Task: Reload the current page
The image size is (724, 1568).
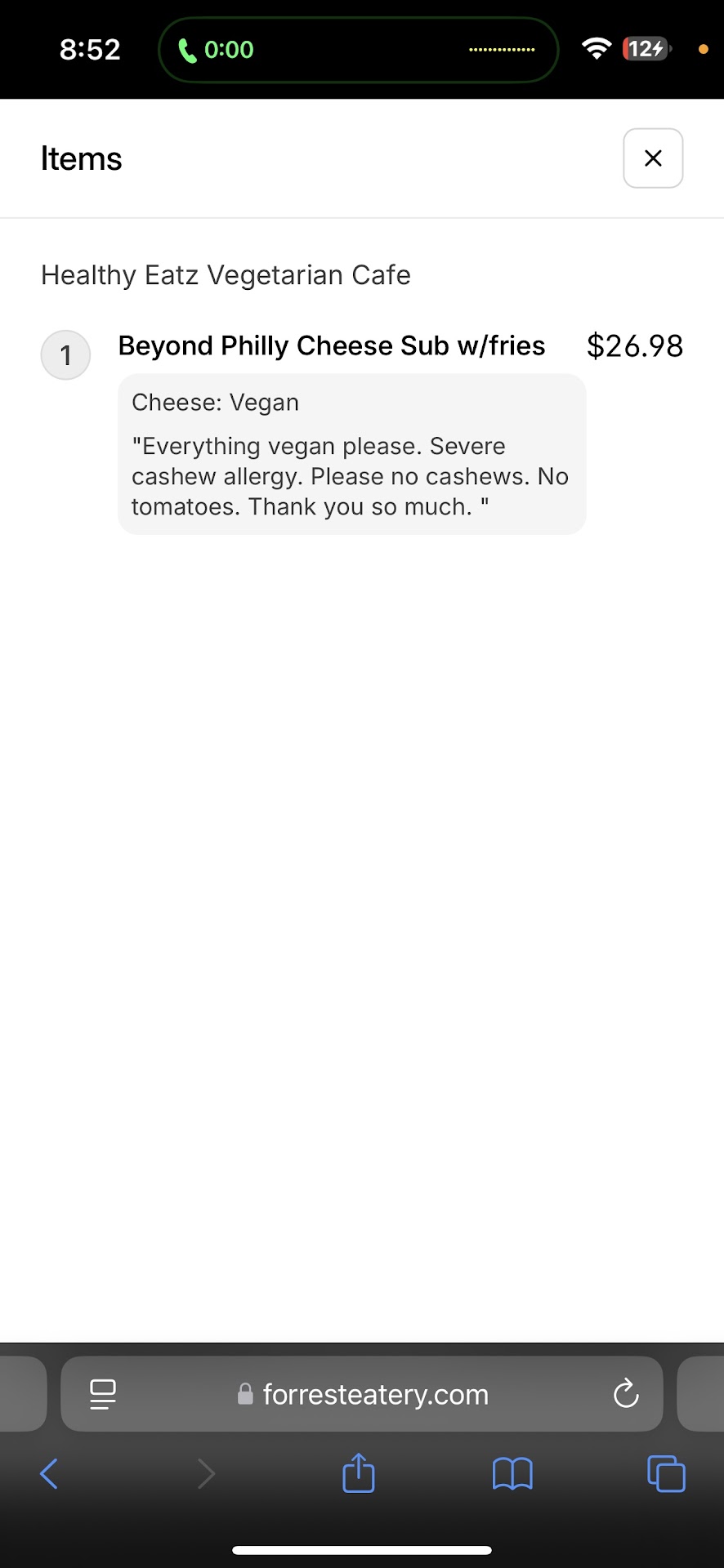Action: pyautogui.click(x=626, y=1394)
